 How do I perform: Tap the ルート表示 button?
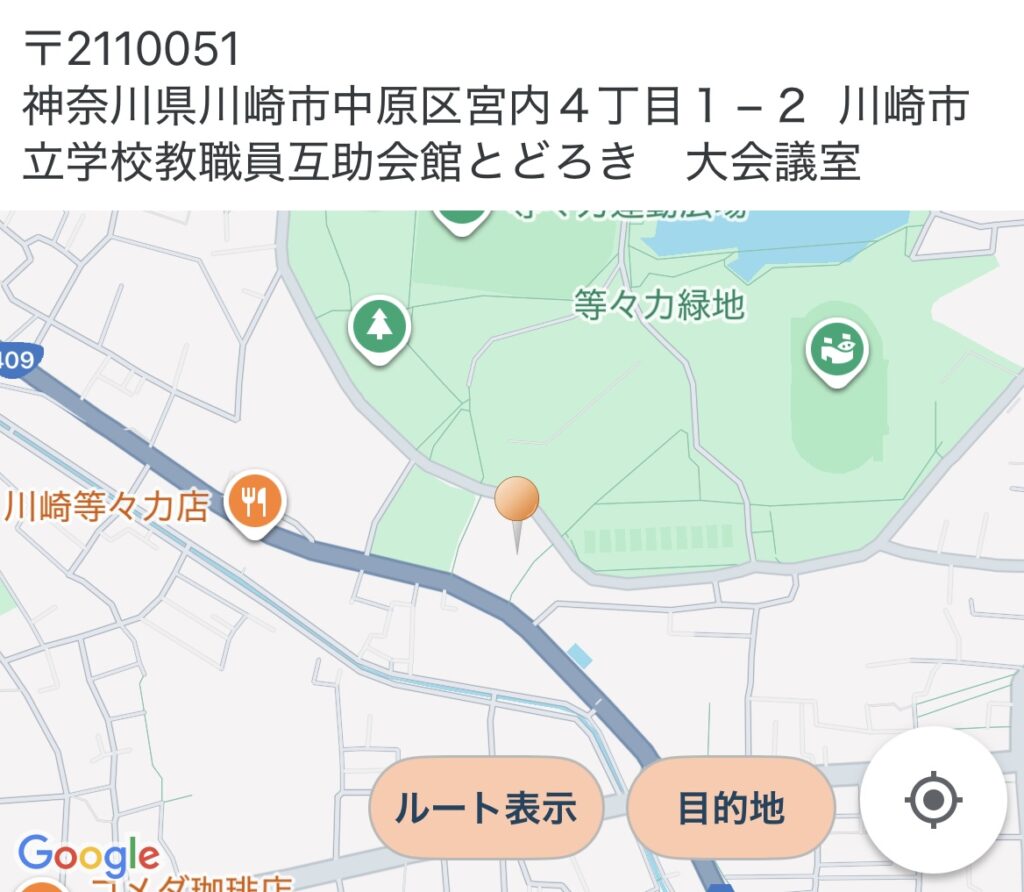click(486, 808)
